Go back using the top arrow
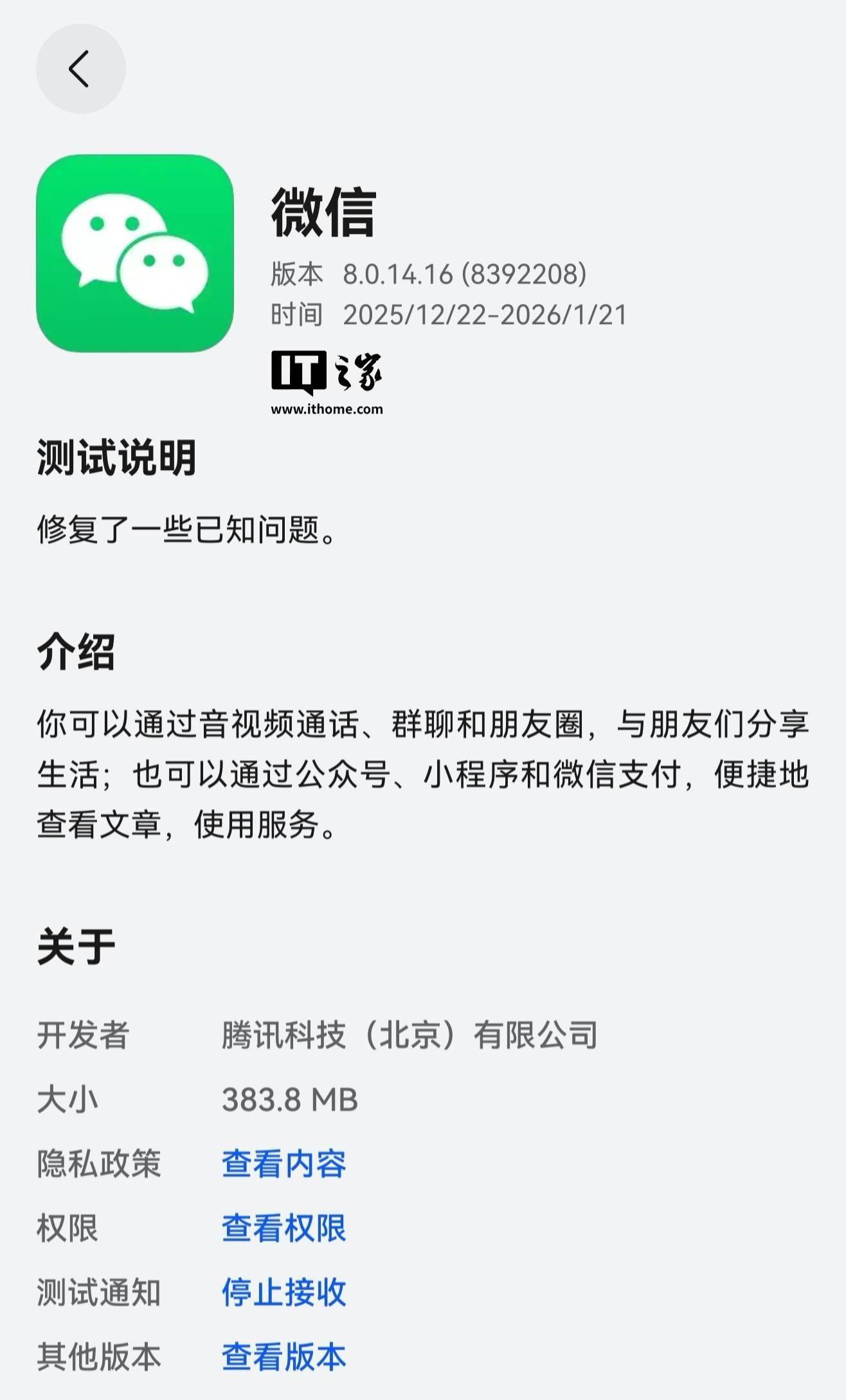Screen dimensions: 846x1400 click(80, 69)
